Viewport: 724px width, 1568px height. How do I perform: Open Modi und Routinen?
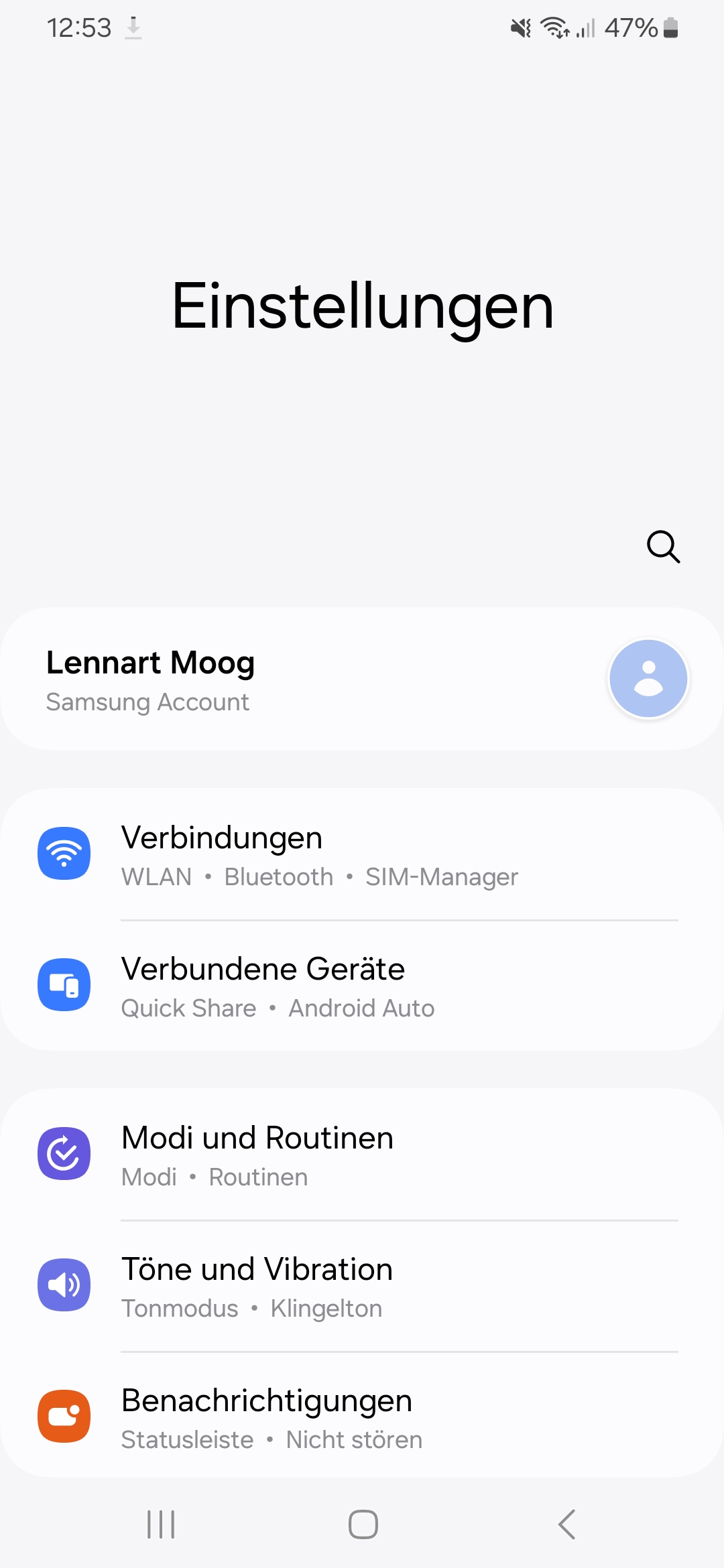click(x=362, y=1155)
